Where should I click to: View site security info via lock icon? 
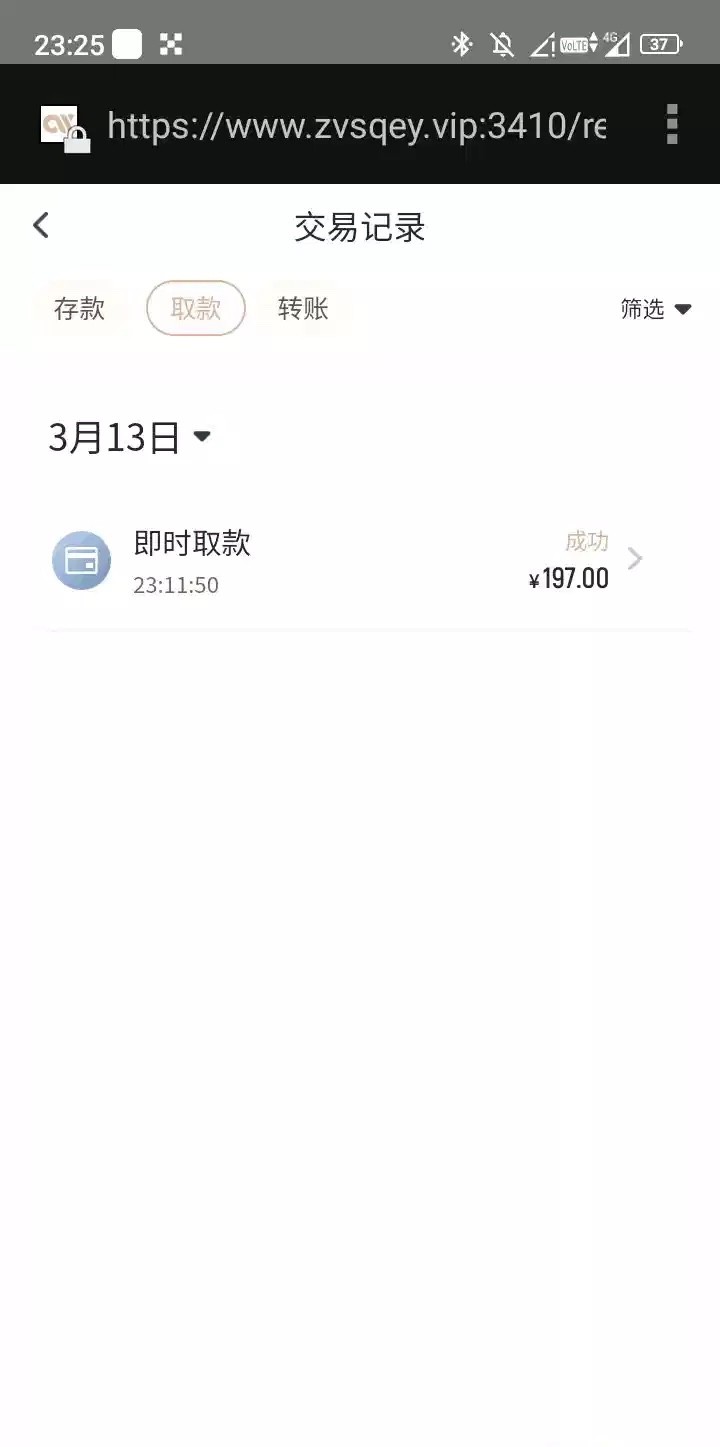(66, 129)
